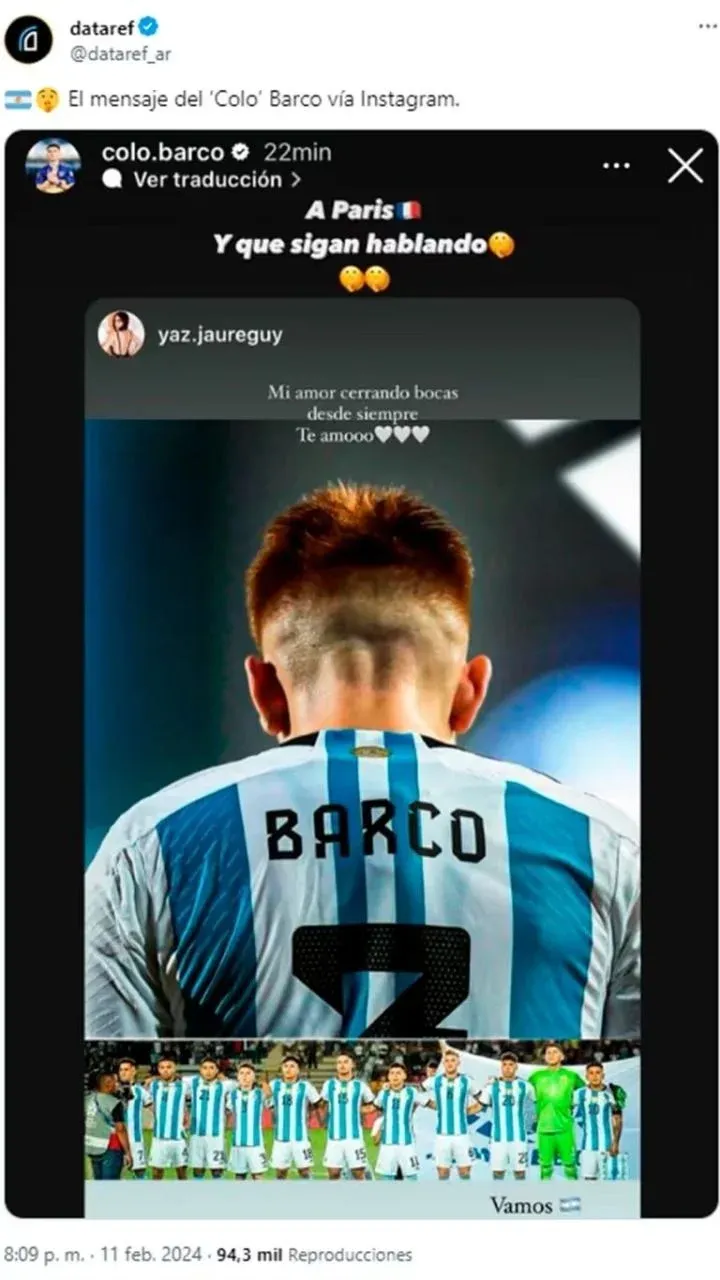Image resolution: width=720 pixels, height=1280 pixels.
Task: Open the dataref account name
Action: tap(100, 29)
